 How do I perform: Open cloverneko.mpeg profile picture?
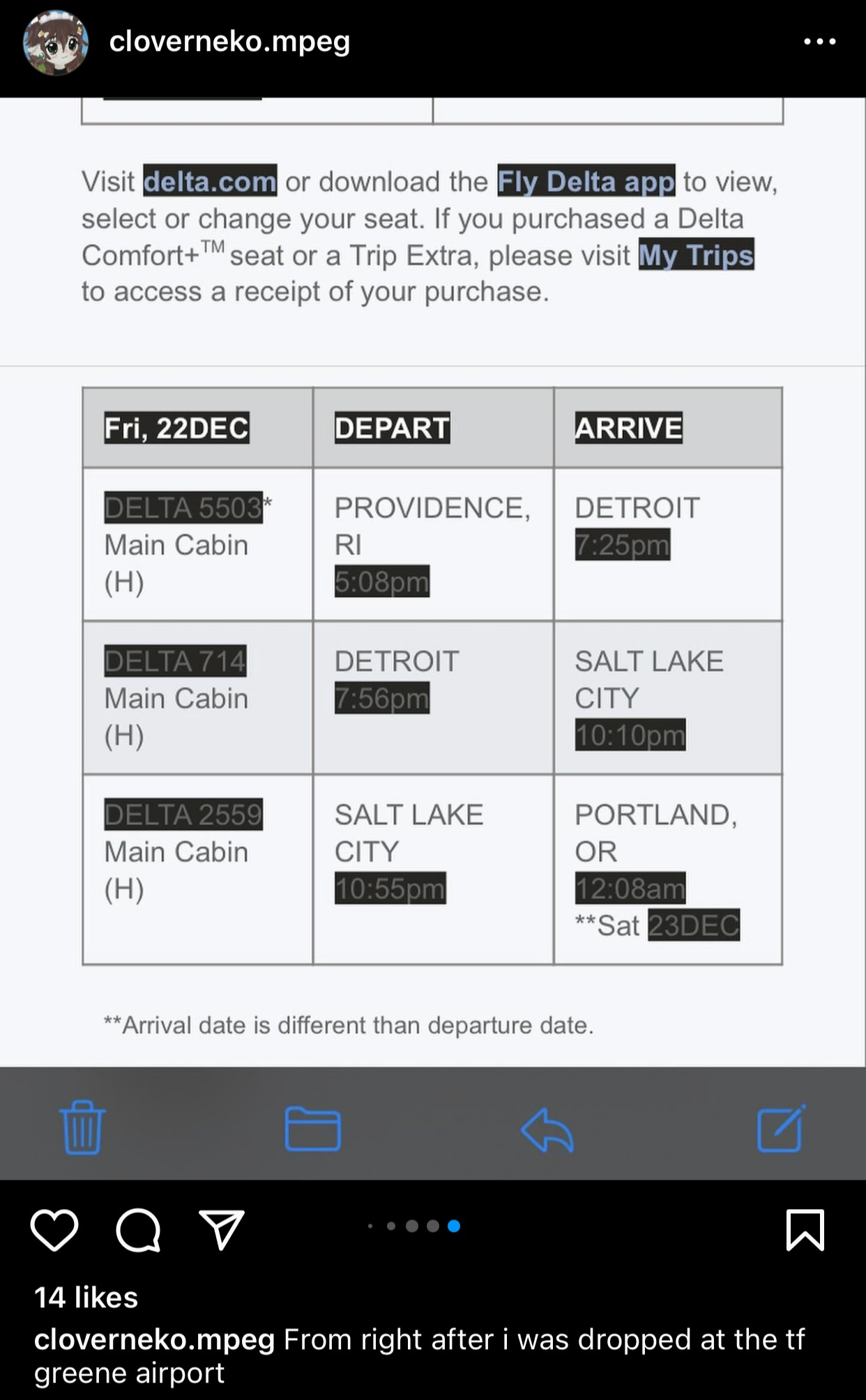[x=56, y=43]
